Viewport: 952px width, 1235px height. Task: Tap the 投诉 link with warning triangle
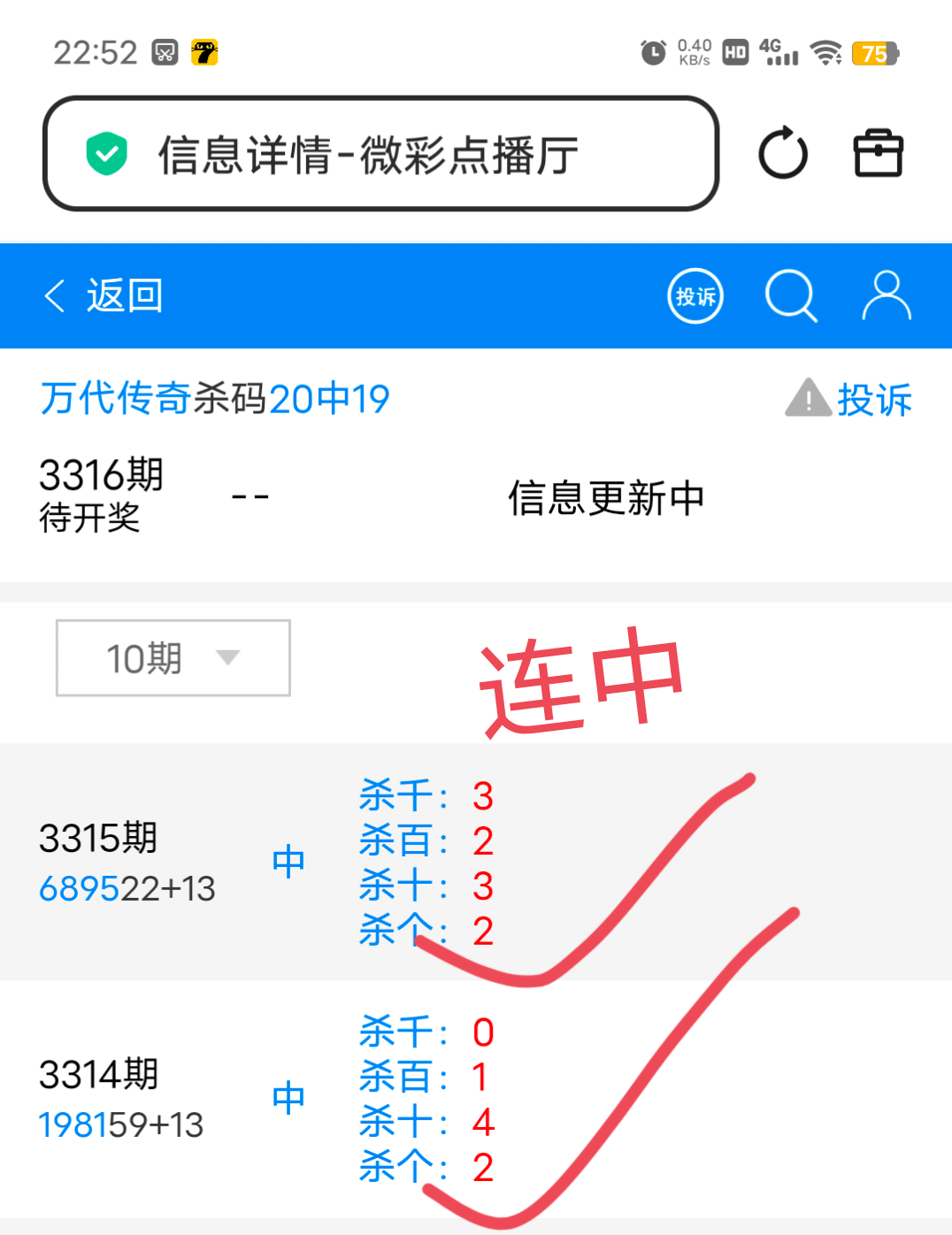click(849, 399)
